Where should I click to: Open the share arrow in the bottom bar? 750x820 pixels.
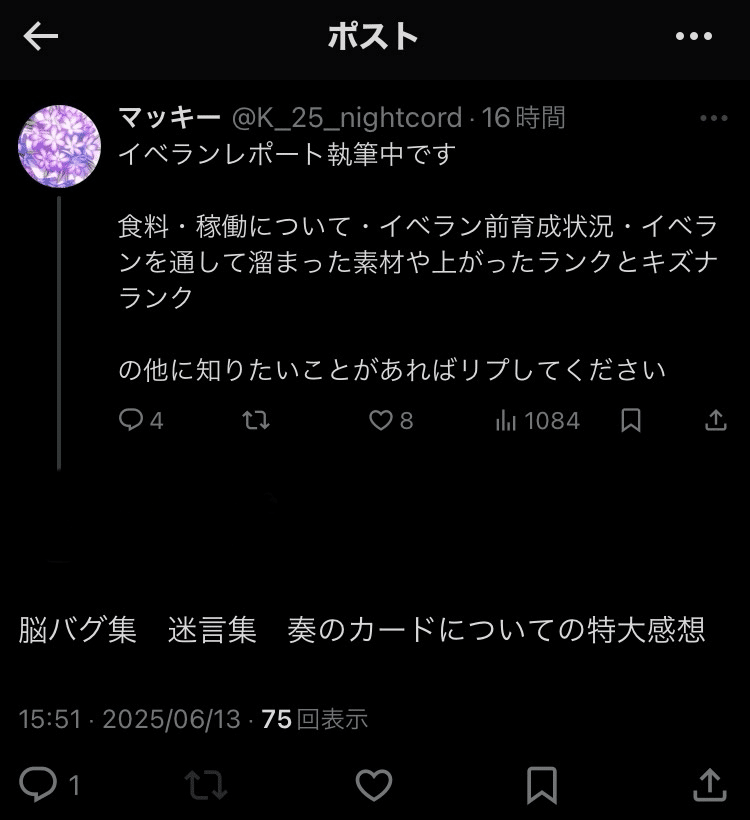pyautogui.click(x=709, y=788)
